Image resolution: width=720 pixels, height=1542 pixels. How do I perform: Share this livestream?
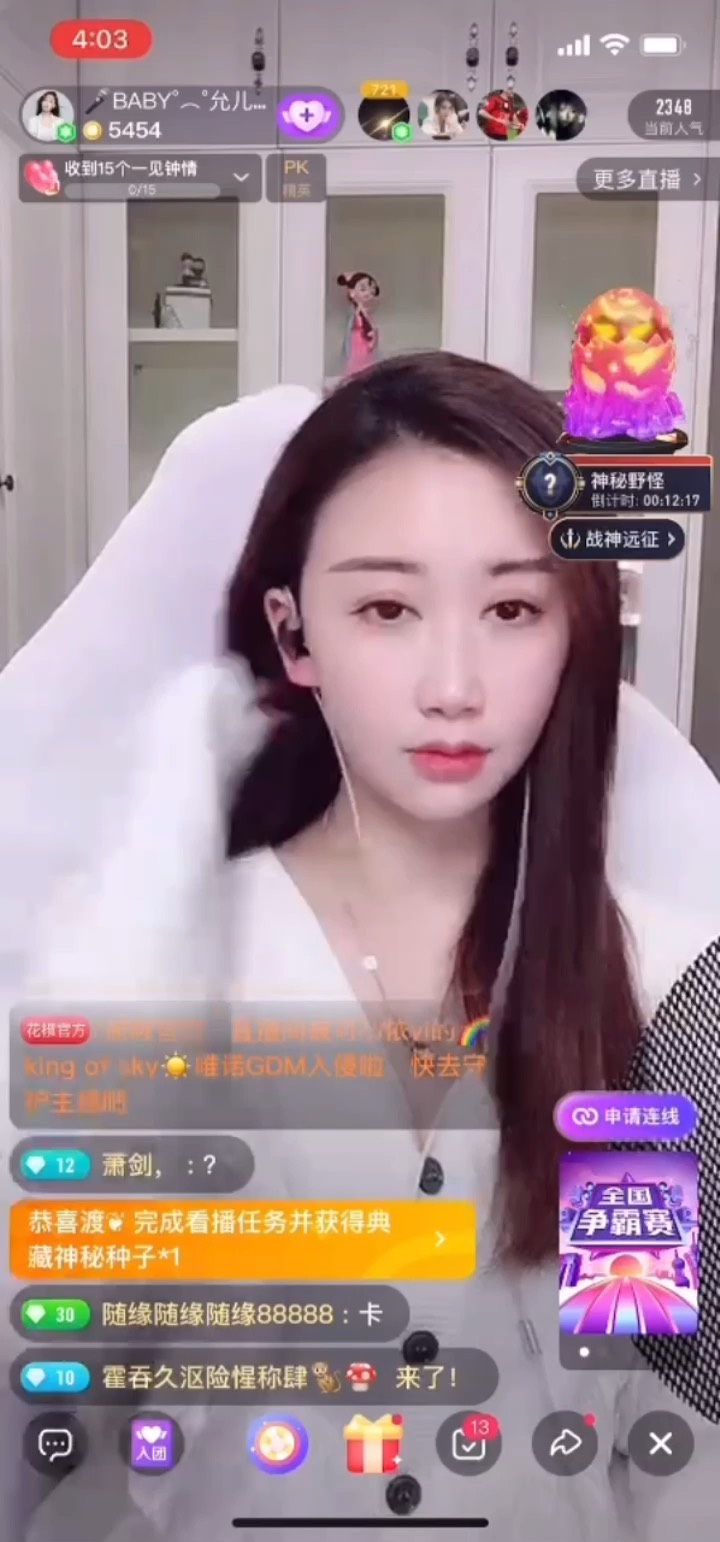pos(564,1443)
